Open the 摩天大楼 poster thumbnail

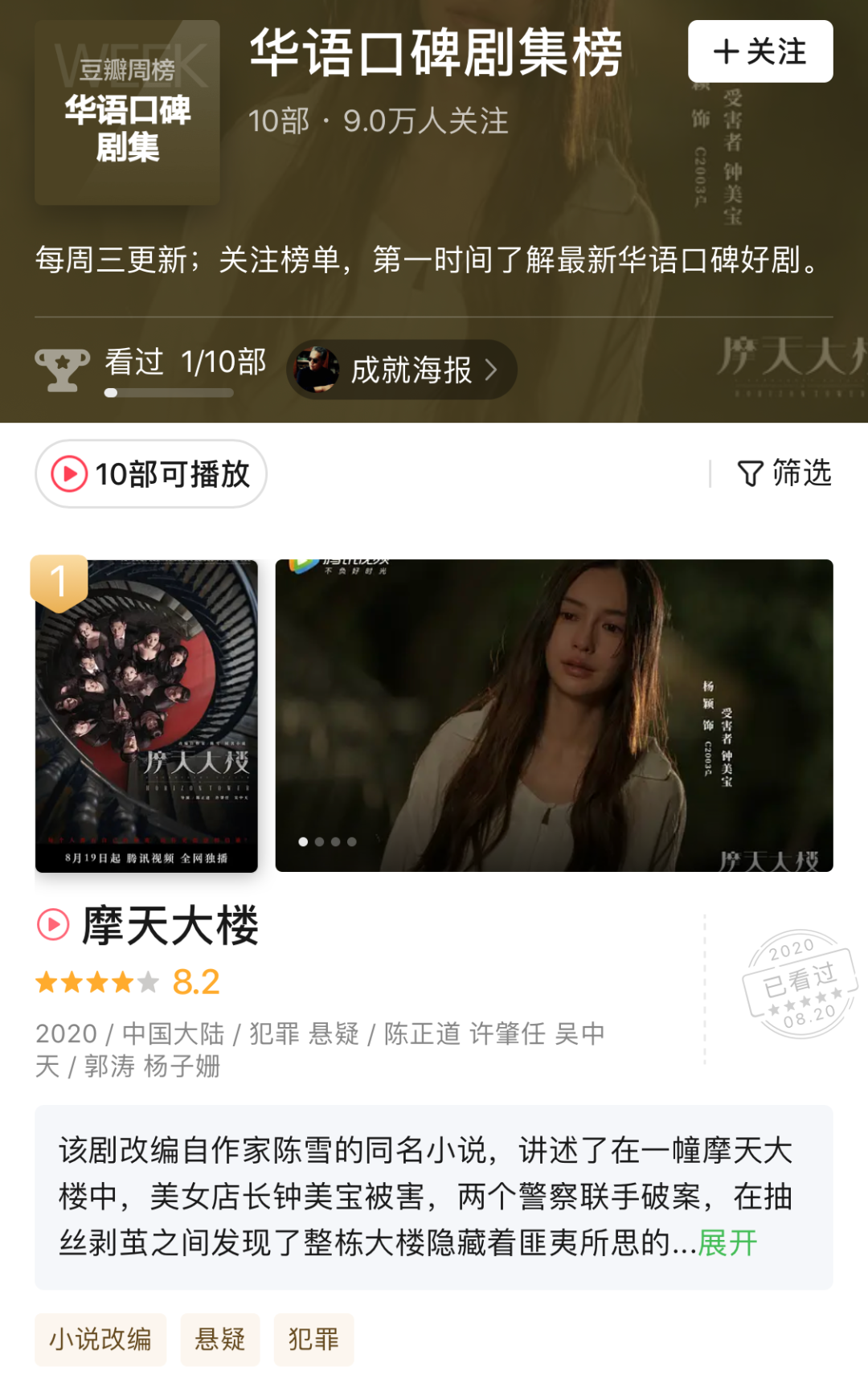click(x=146, y=716)
